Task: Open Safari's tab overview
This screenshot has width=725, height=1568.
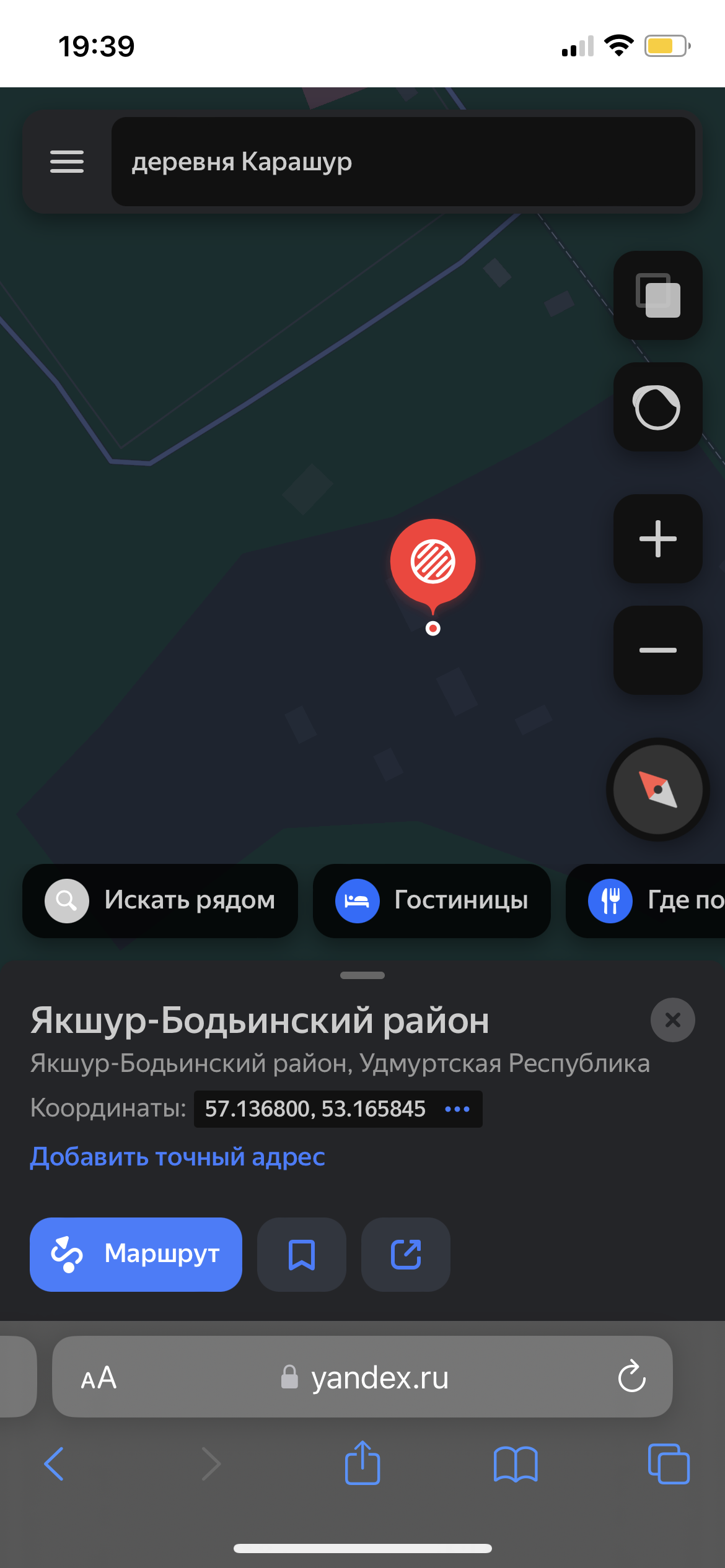Action: pyautogui.click(x=668, y=1464)
